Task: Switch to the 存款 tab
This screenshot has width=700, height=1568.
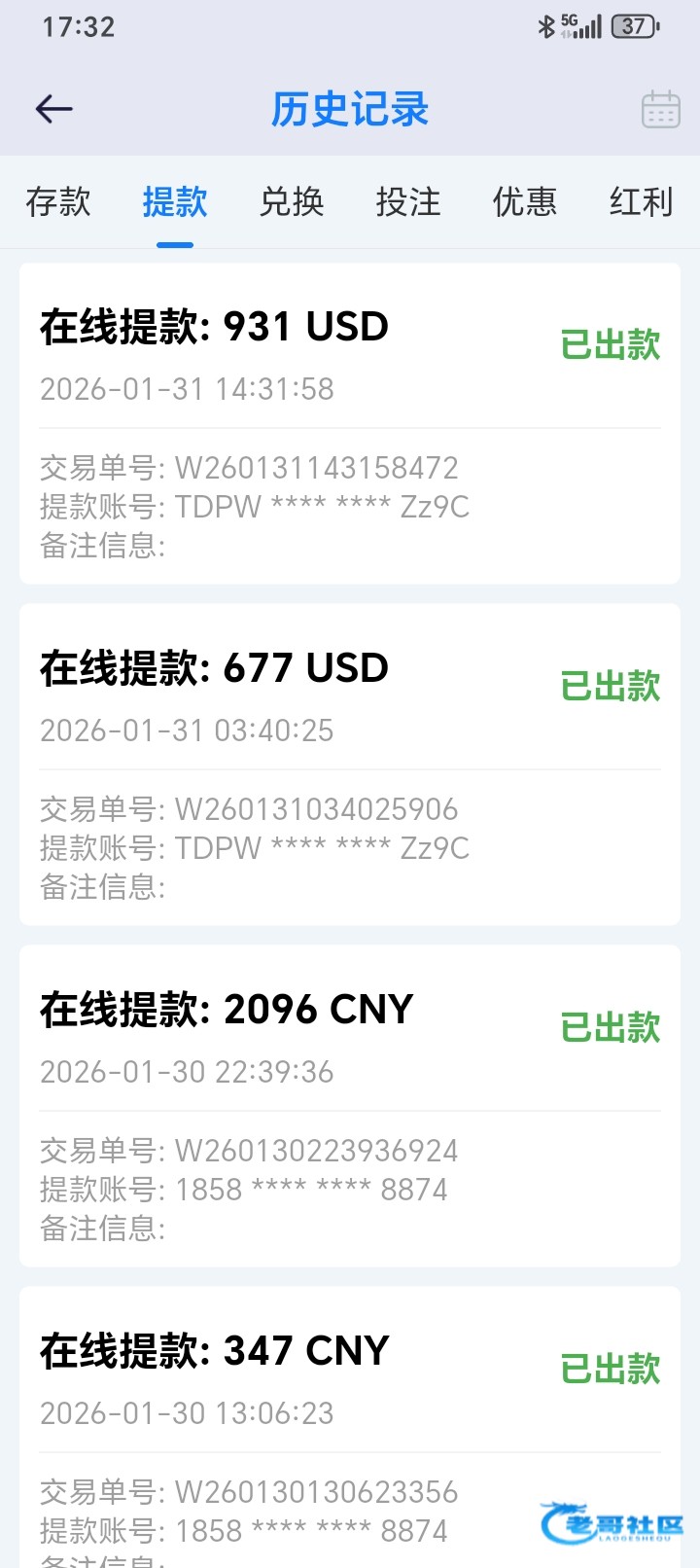Action: tap(58, 202)
